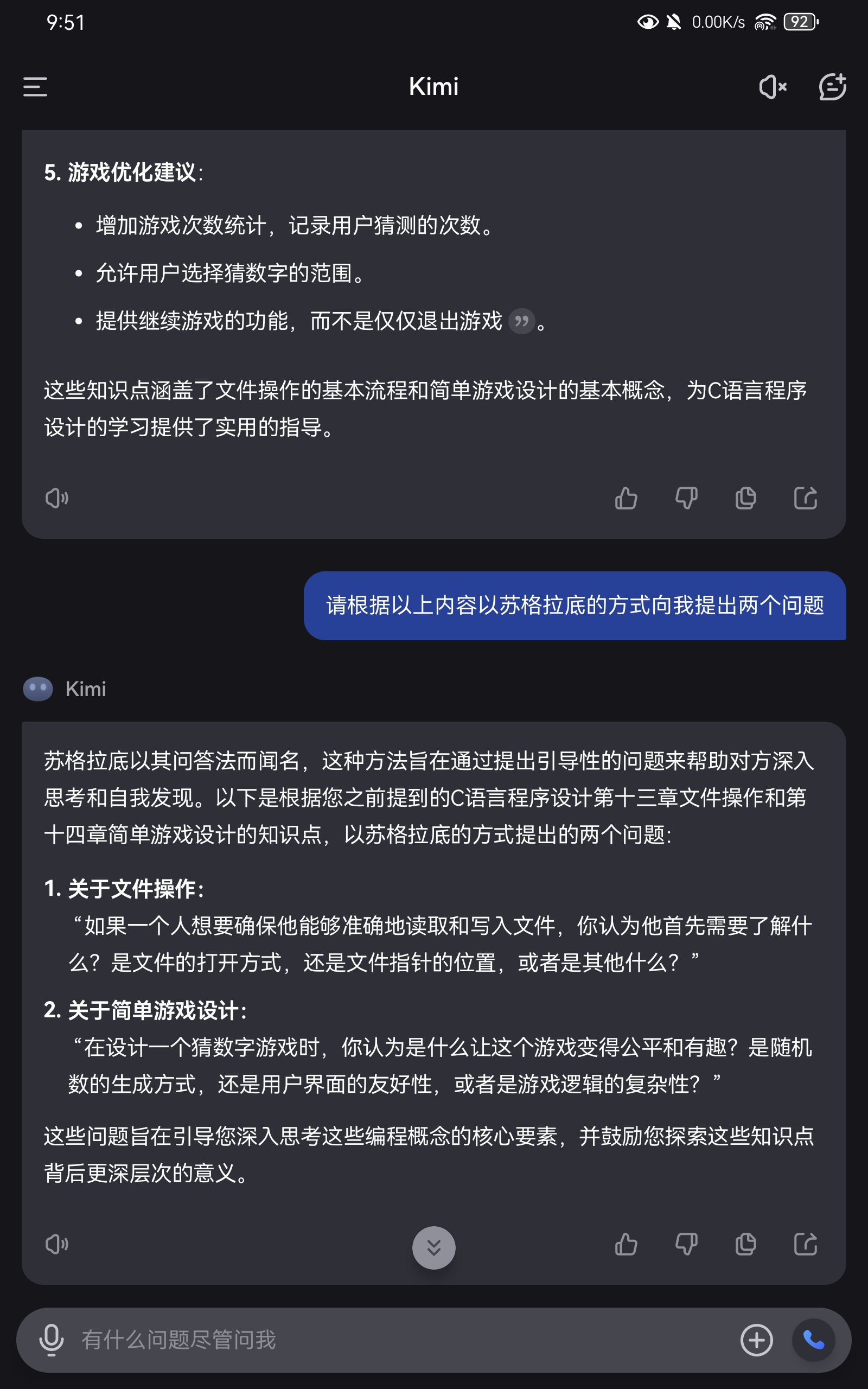Jump to bottom with double-chevron button
This screenshot has height=1389, width=868.
pos(434,1247)
